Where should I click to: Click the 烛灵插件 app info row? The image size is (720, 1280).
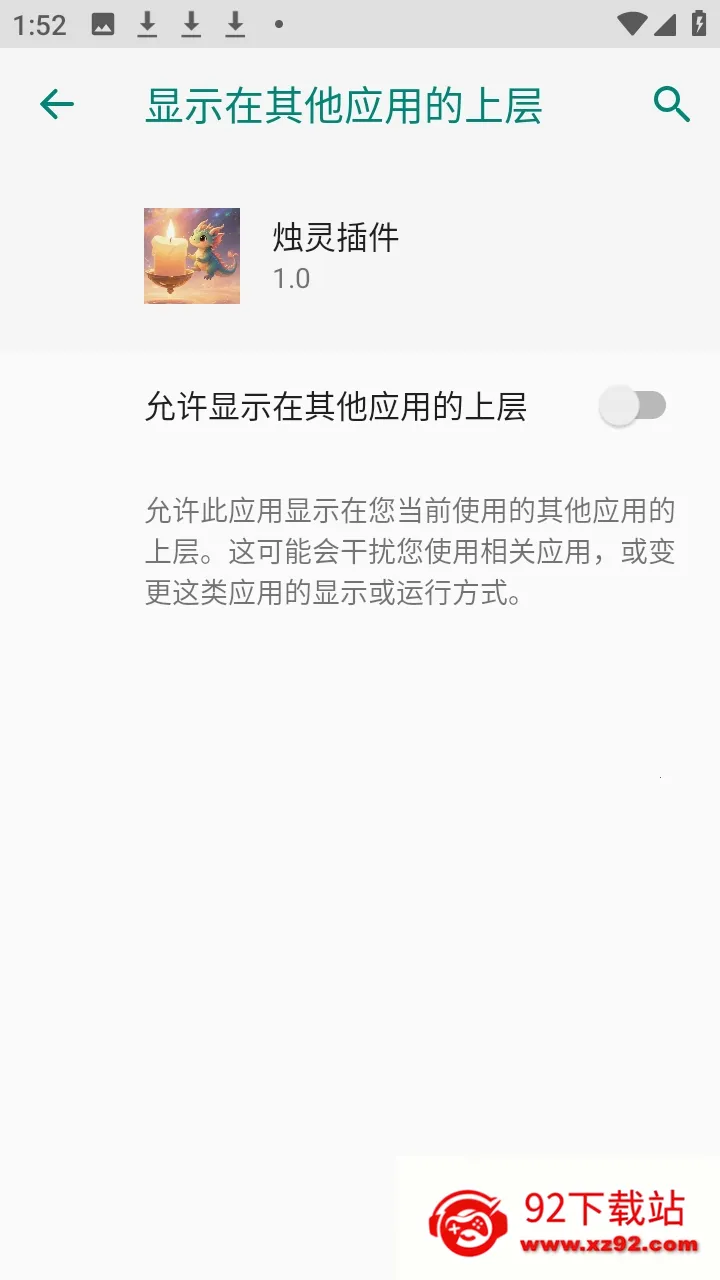[360, 256]
